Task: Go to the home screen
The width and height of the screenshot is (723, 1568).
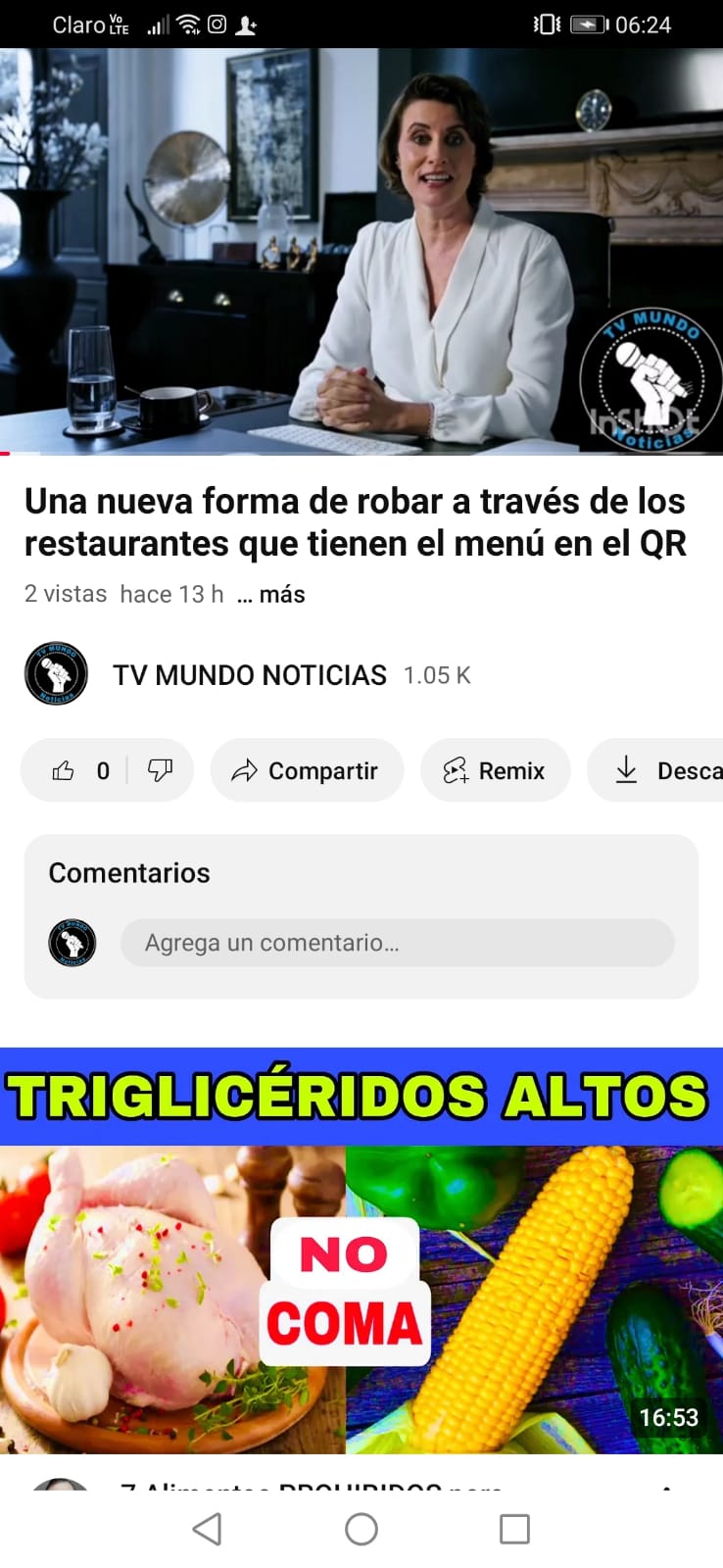Action: [x=361, y=1529]
